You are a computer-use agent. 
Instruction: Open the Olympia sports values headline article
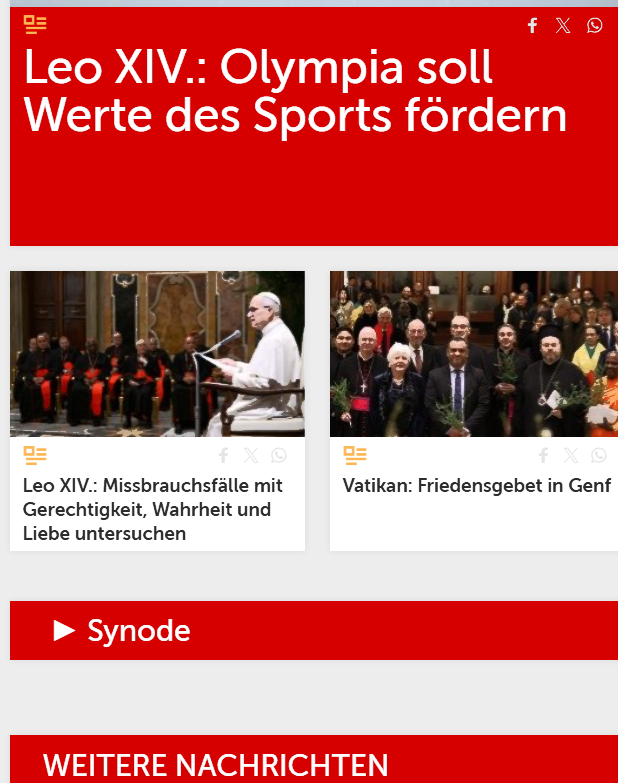click(x=295, y=92)
